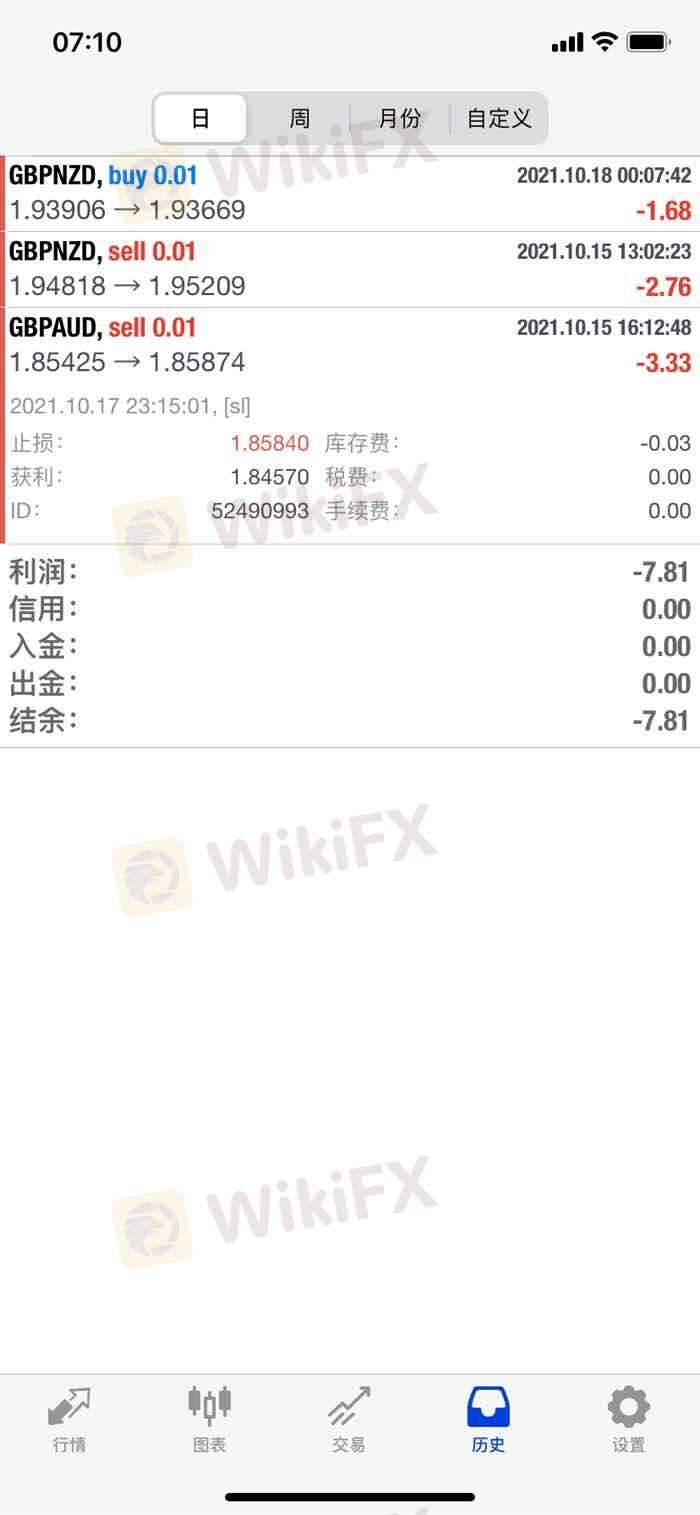This screenshot has width=700, height=1515.
Task: Open the 行情 quotes tab
Action: (x=69, y=1419)
